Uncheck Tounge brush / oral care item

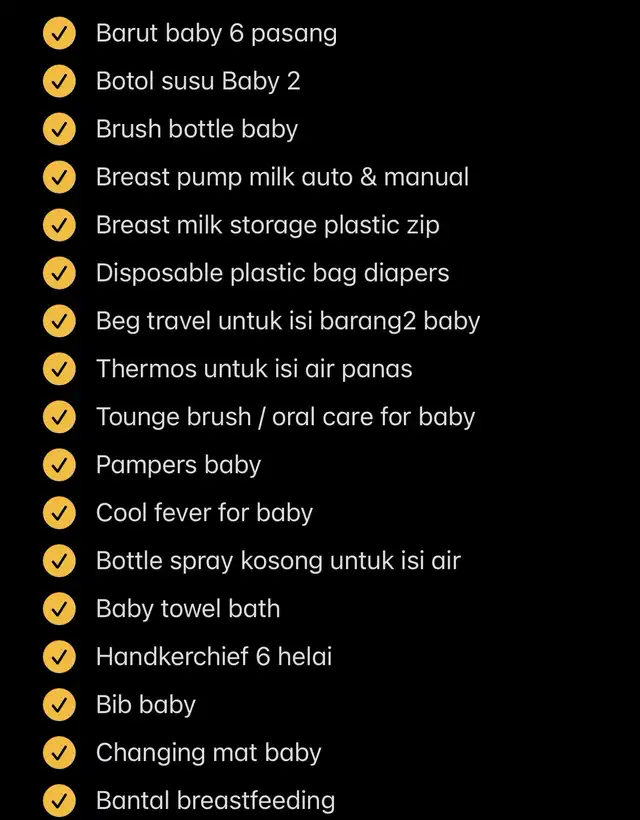click(60, 418)
